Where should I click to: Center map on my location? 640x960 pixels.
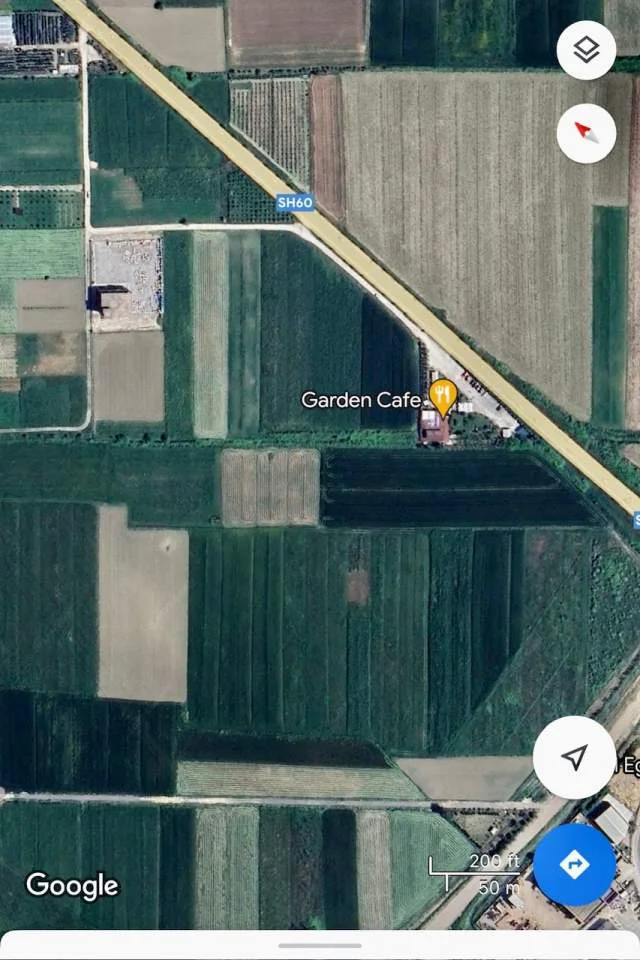point(574,757)
